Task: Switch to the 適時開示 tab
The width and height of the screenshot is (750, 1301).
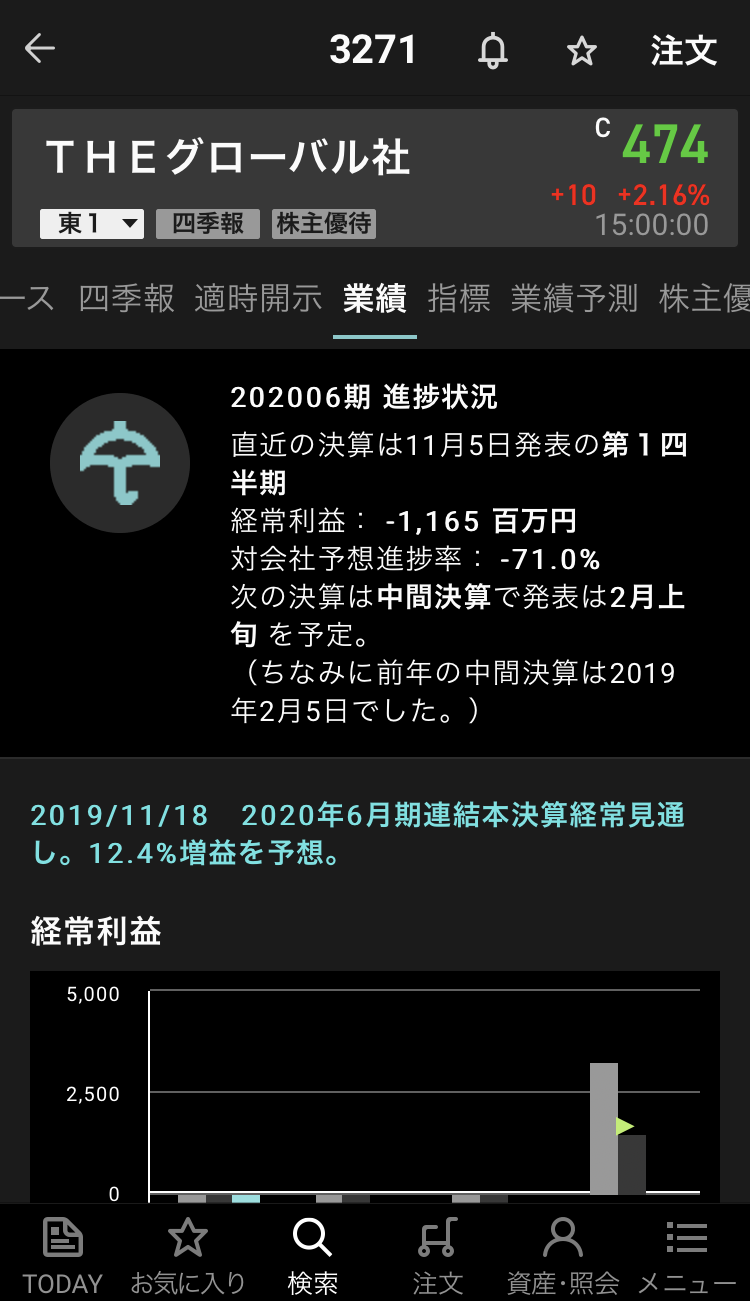Action: (x=259, y=298)
